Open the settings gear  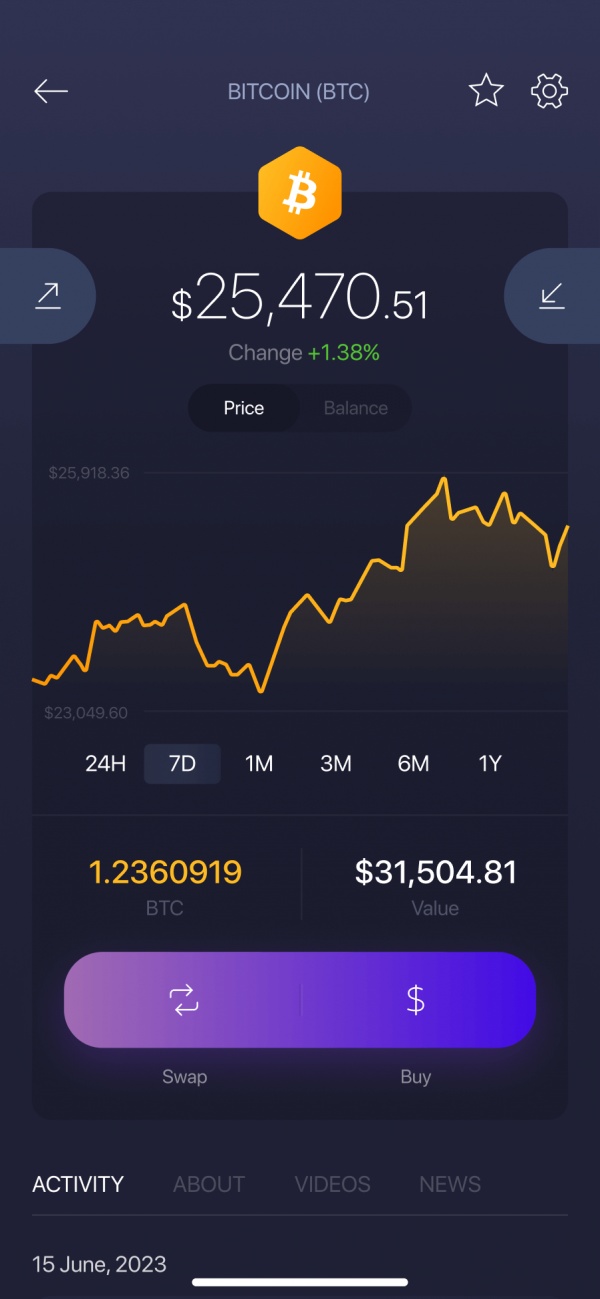[x=549, y=91]
